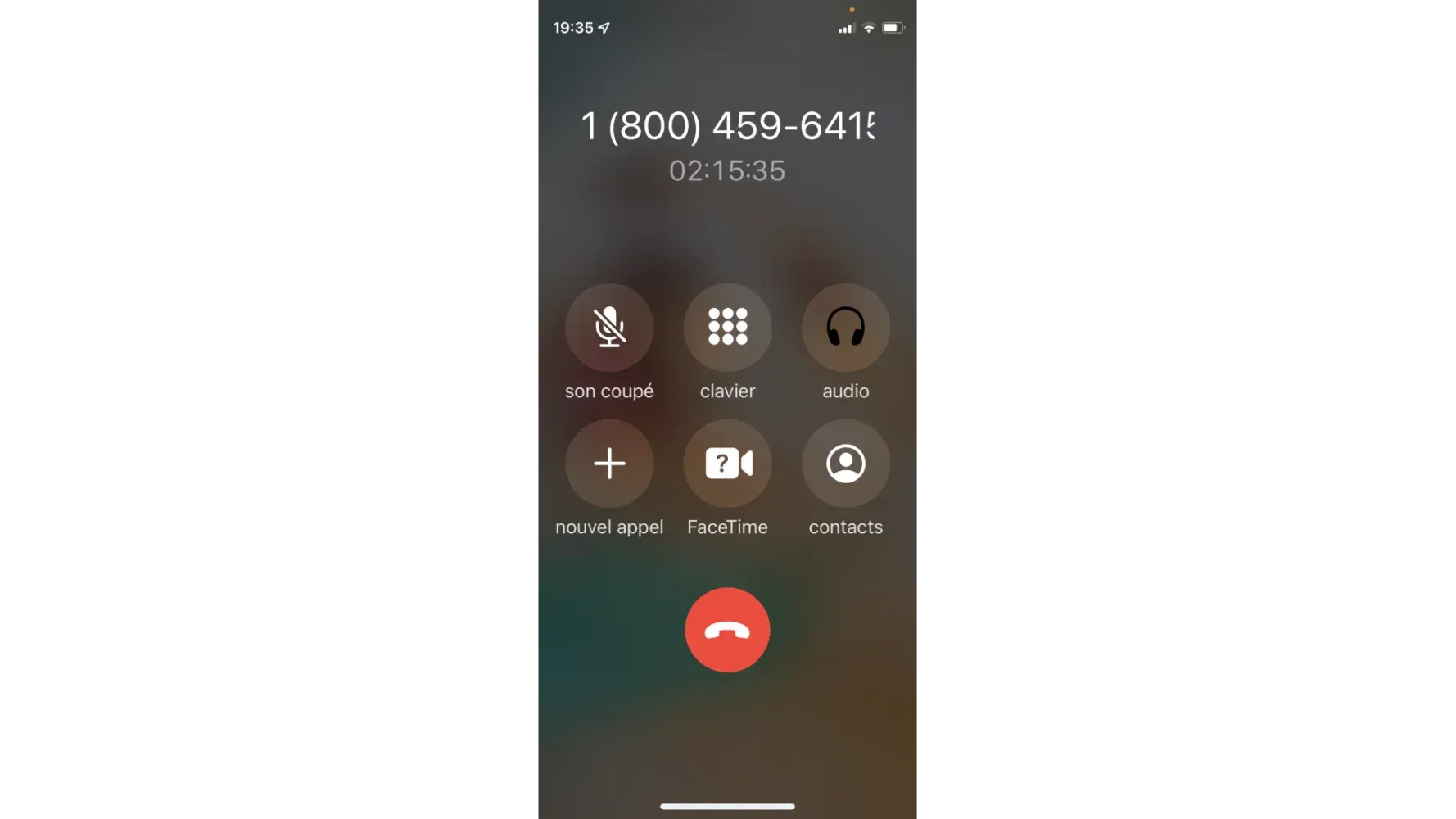1456x819 pixels.
Task: Start a FaceTime video call
Action: click(727, 464)
